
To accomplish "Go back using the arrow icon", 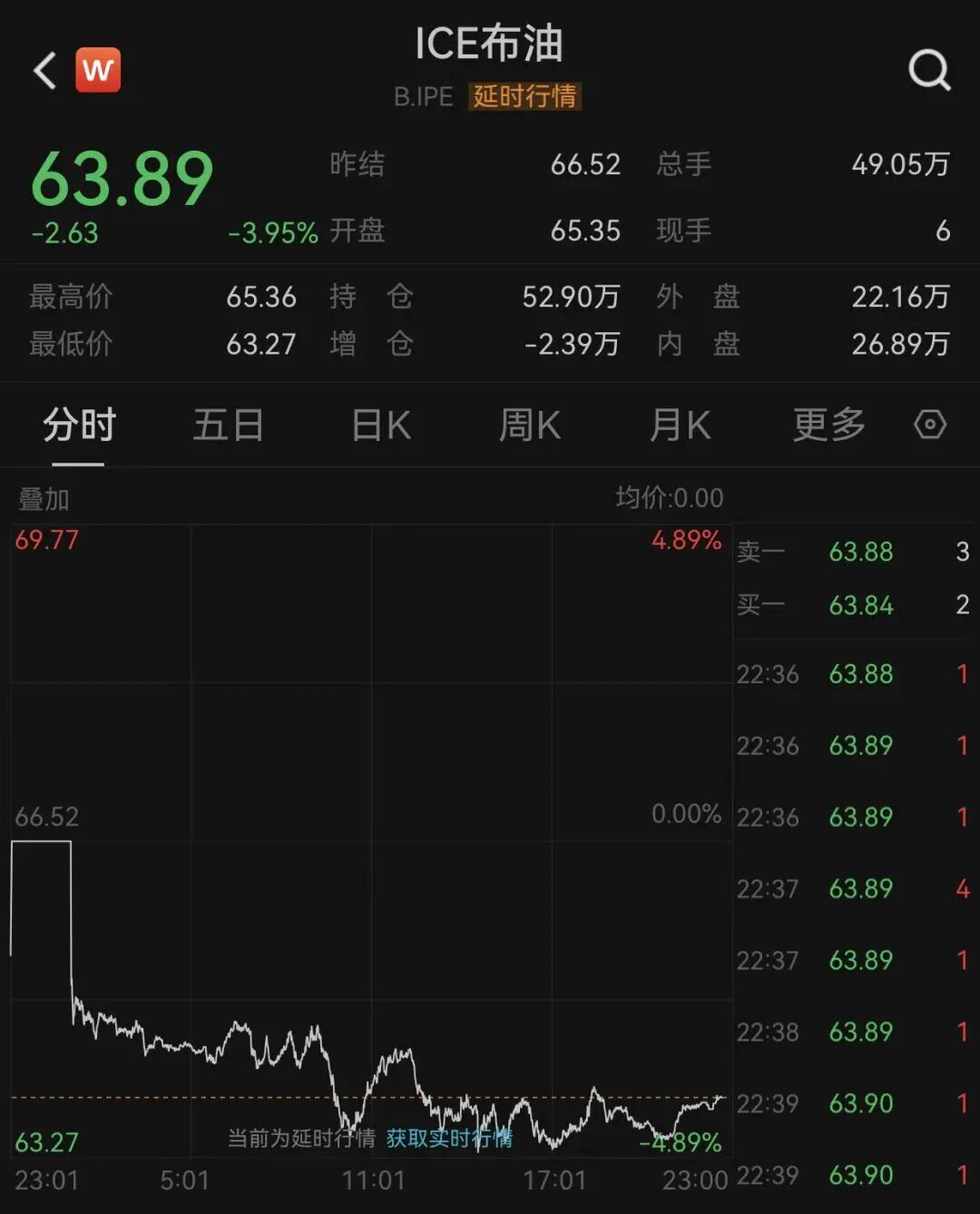I will click(45, 70).
